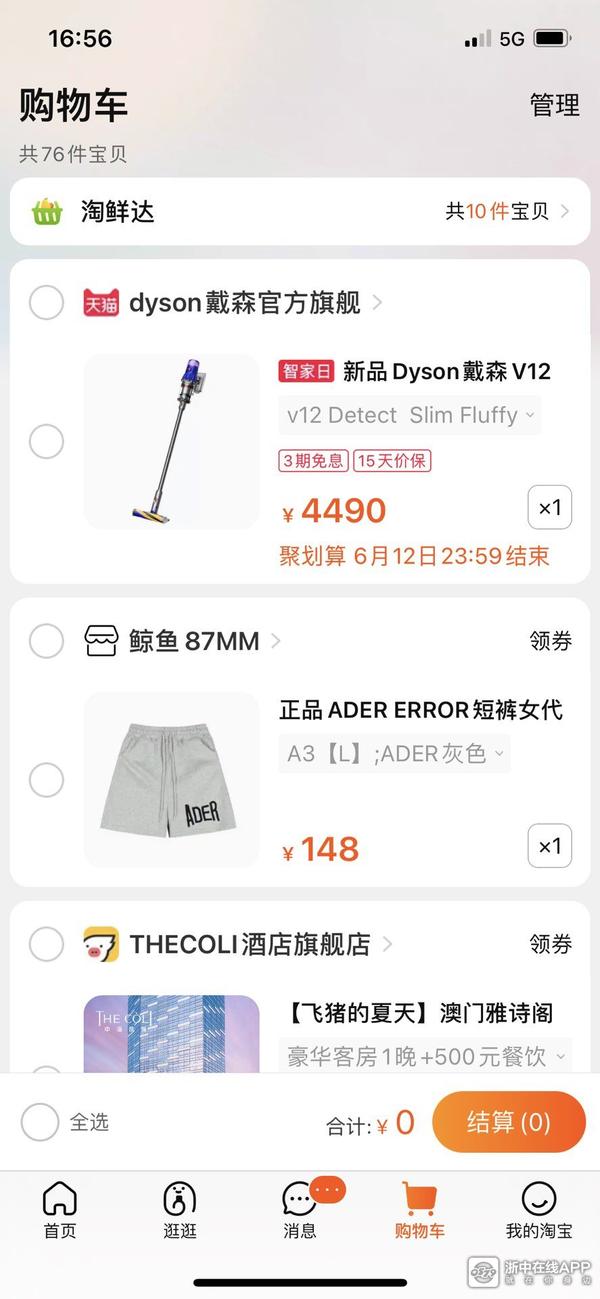
Task: Select all items from dyson戴森官方旗舰 store
Action: pos(46,302)
